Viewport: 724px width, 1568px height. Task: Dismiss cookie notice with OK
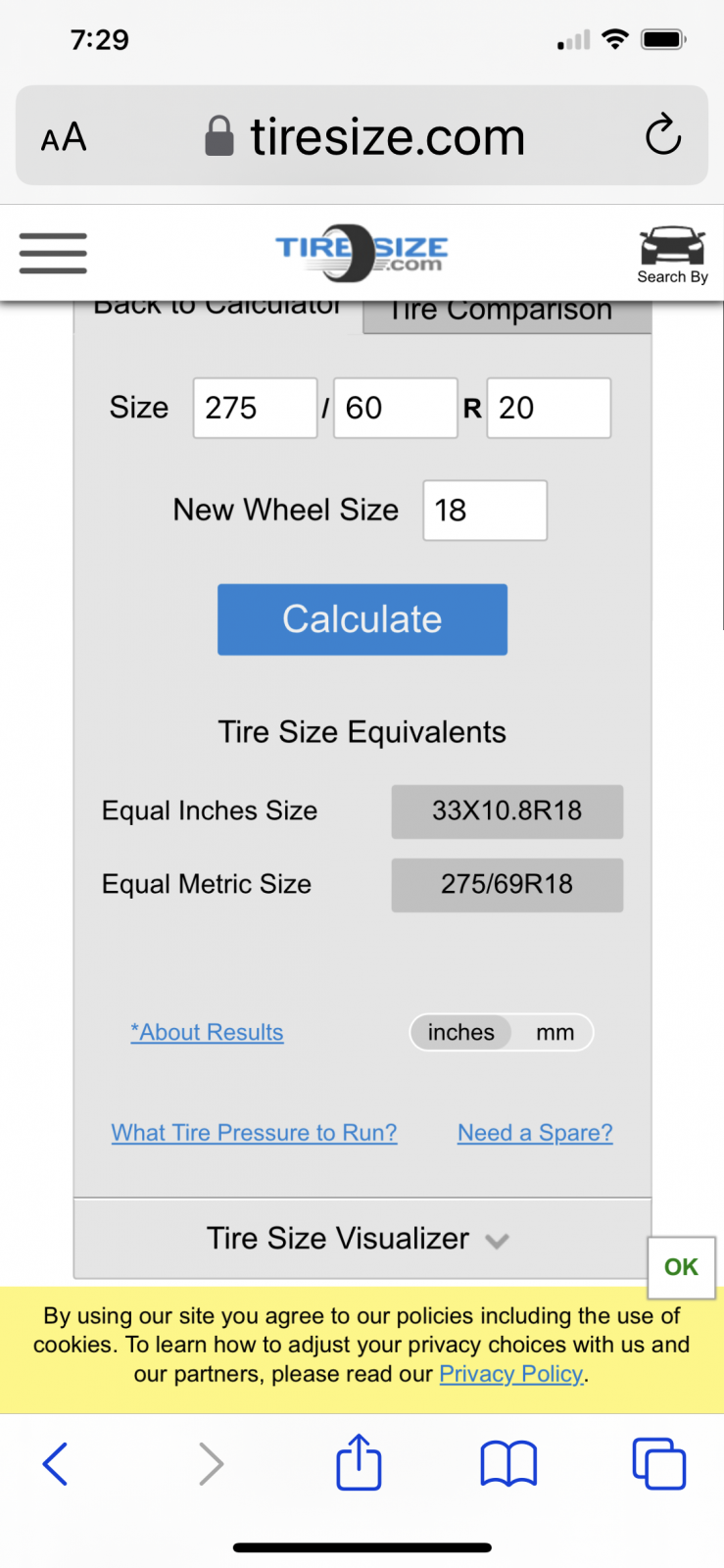coord(681,1267)
